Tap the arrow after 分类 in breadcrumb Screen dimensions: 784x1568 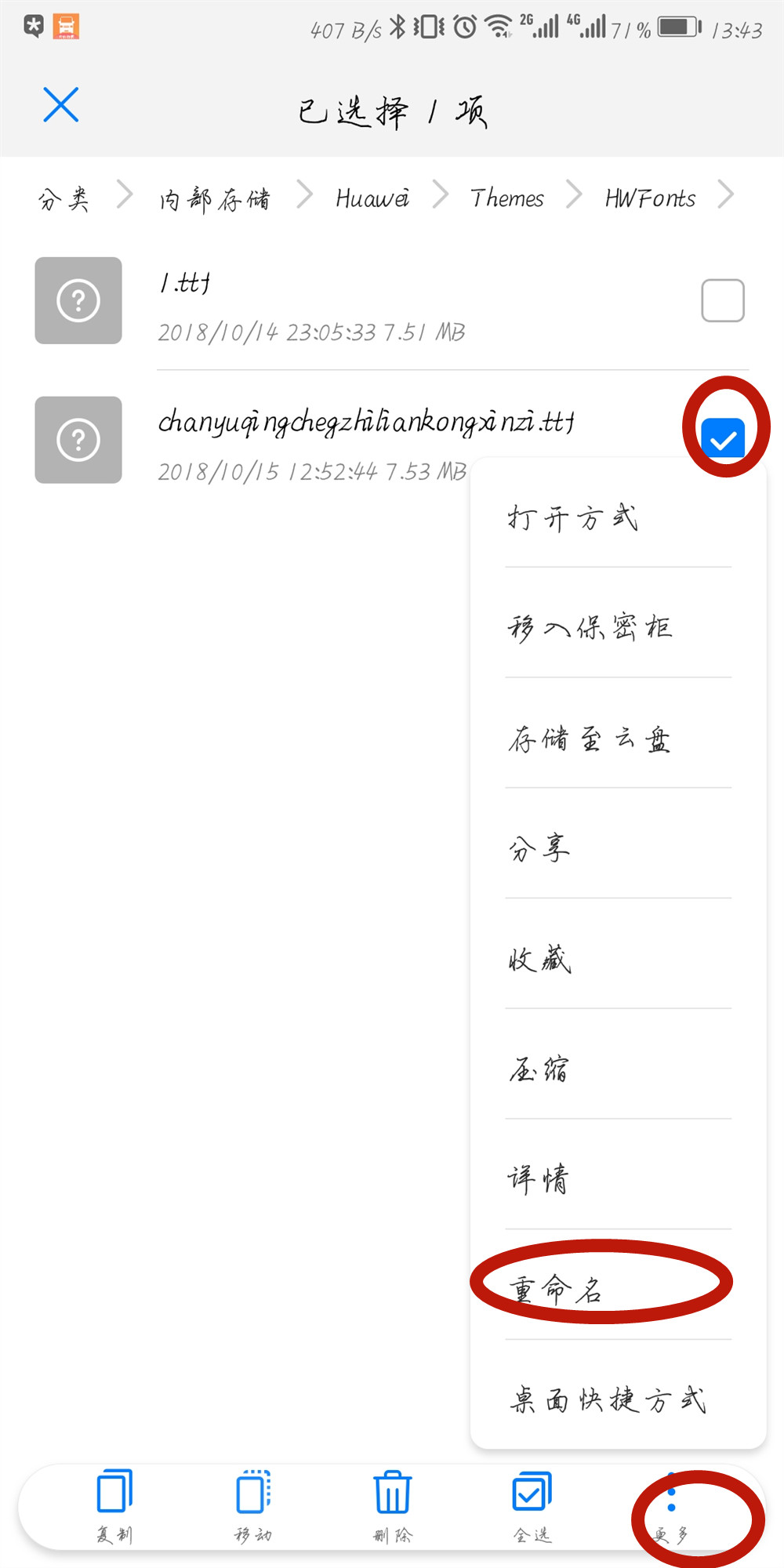(x=124, y=198)
